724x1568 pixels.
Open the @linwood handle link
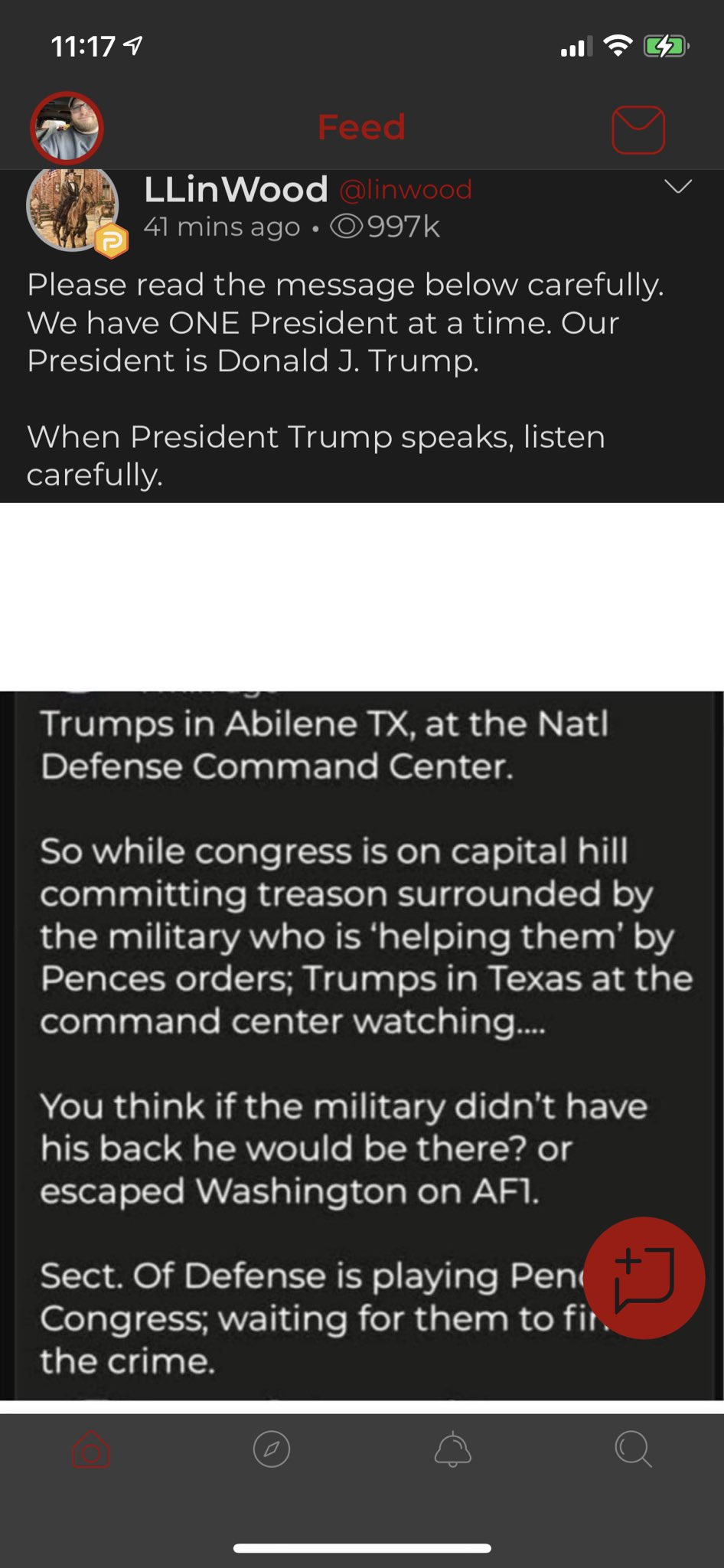point(405,189)
